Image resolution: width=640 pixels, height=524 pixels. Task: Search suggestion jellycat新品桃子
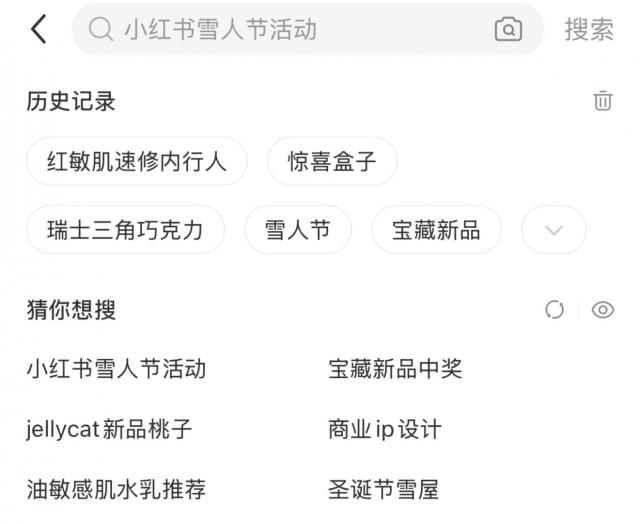pos(109,430)
